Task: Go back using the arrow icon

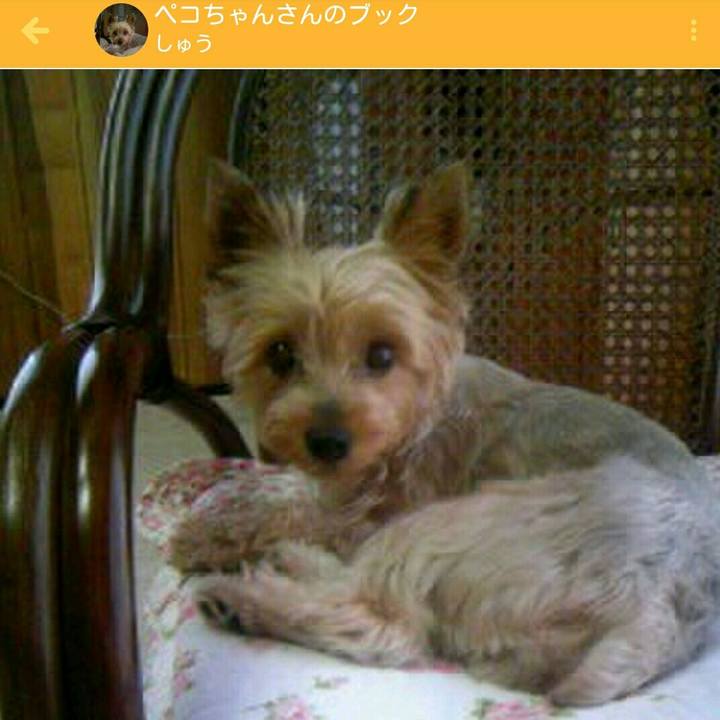Action: [35, 31]
